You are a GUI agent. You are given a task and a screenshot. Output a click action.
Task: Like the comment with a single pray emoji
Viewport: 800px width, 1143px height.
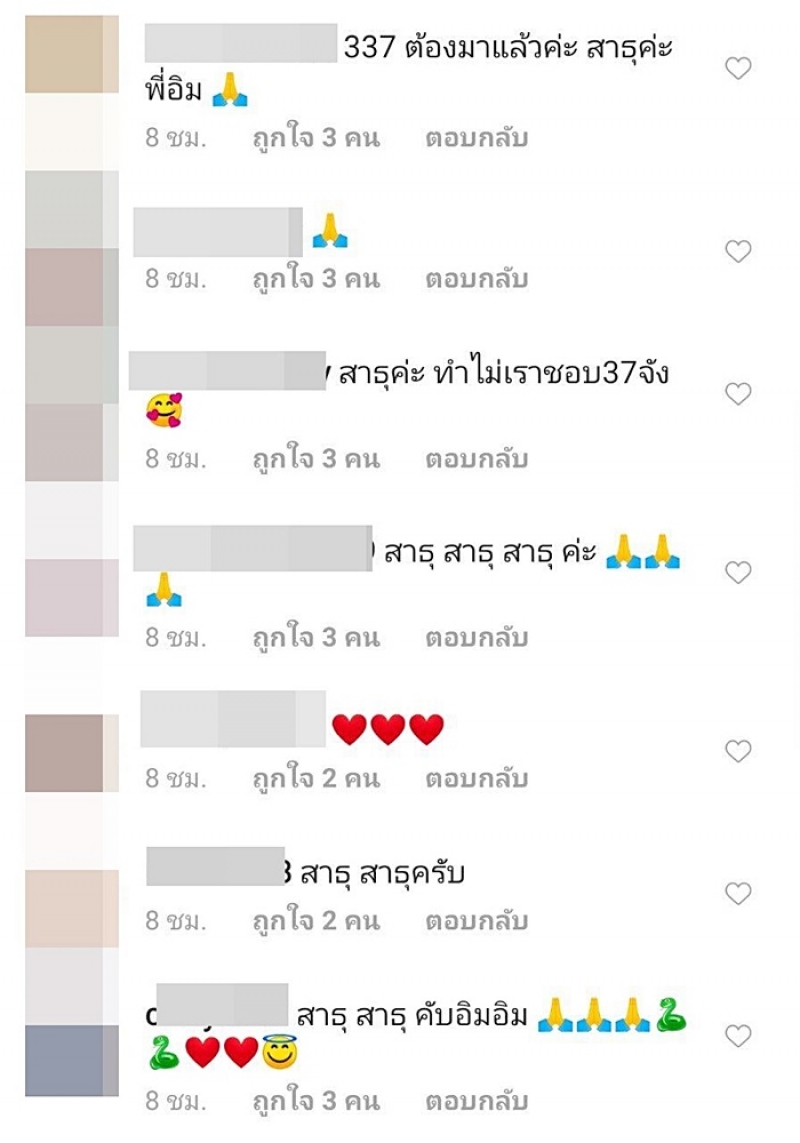click(x=738, y=251)
